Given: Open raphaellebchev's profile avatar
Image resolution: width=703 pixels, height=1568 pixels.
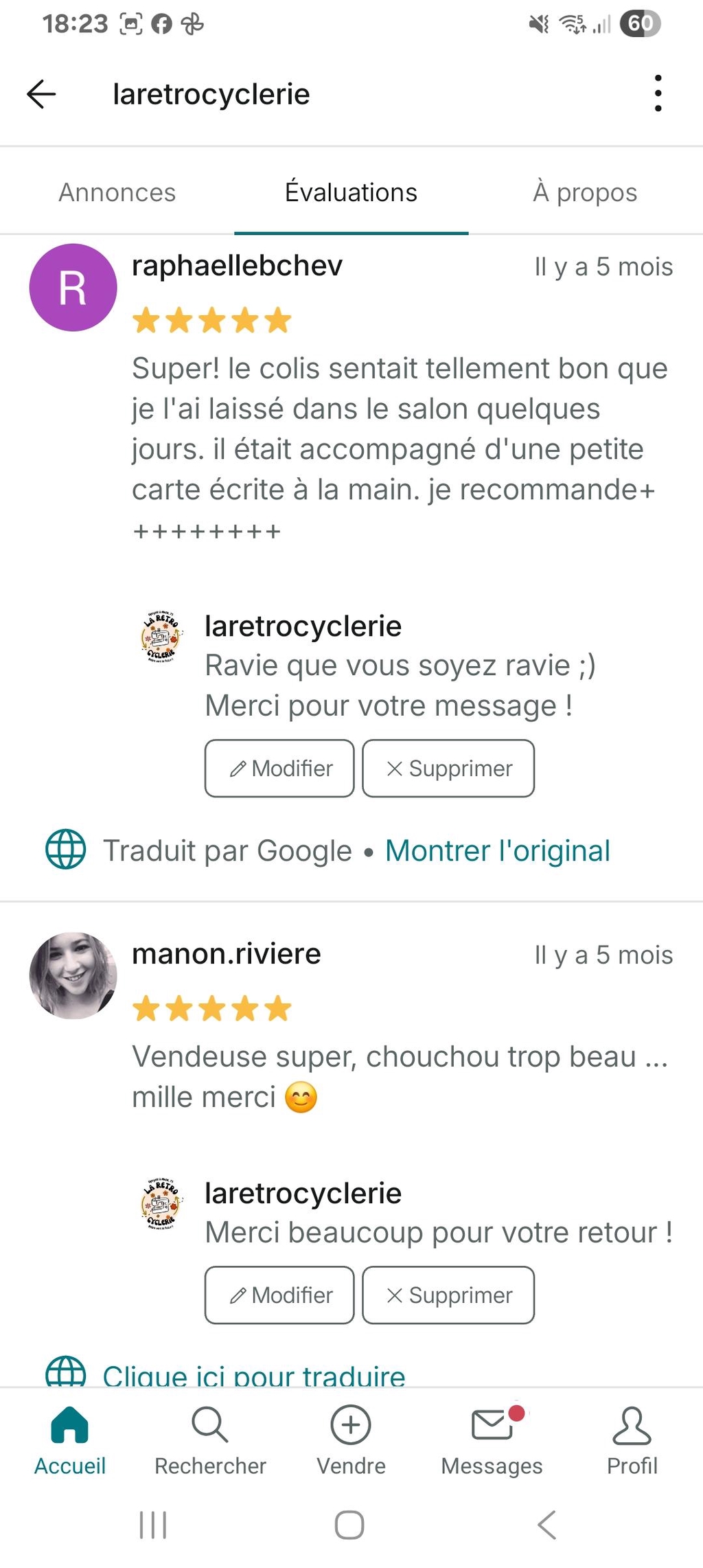Looking at the screenshot, I should point(73,288).
